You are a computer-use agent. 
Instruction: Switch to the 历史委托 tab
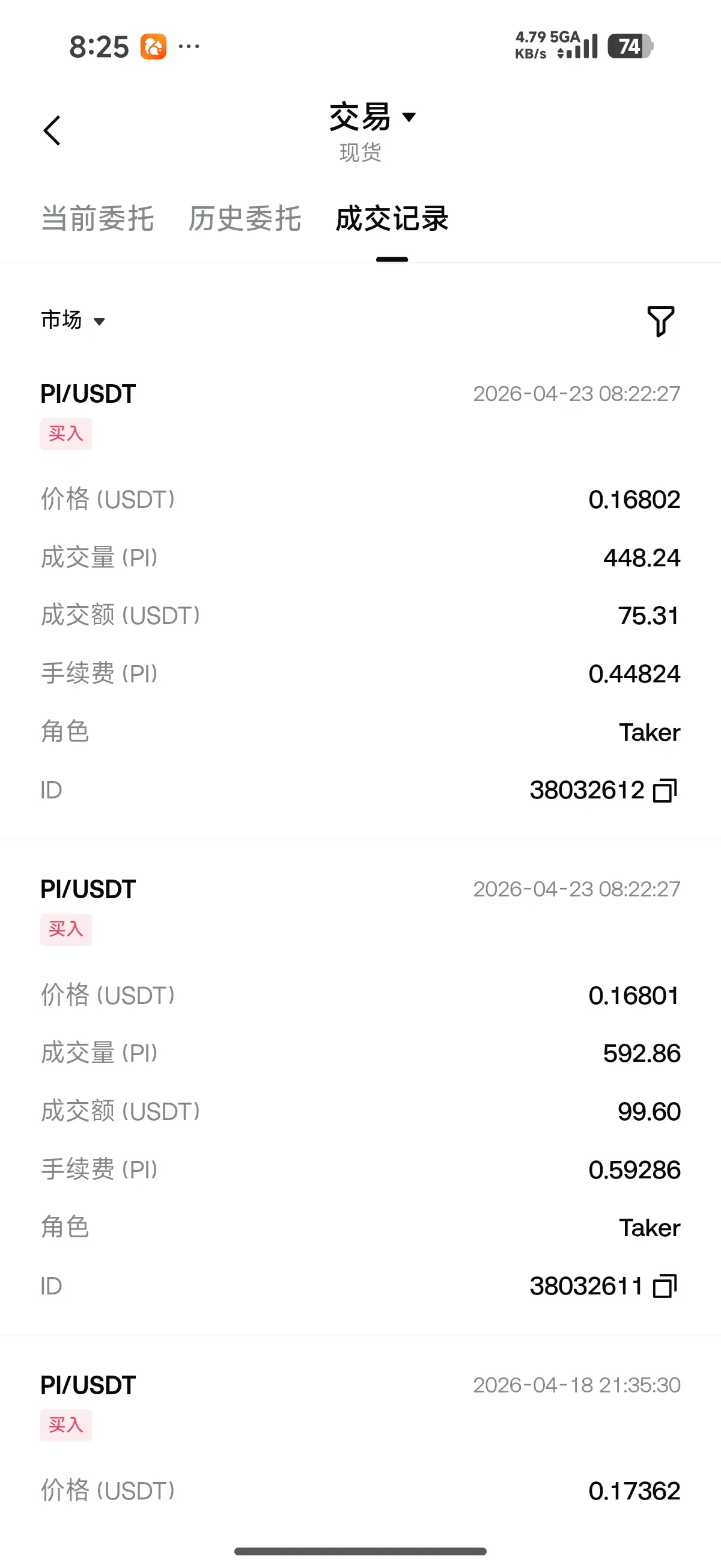point(245,218)
